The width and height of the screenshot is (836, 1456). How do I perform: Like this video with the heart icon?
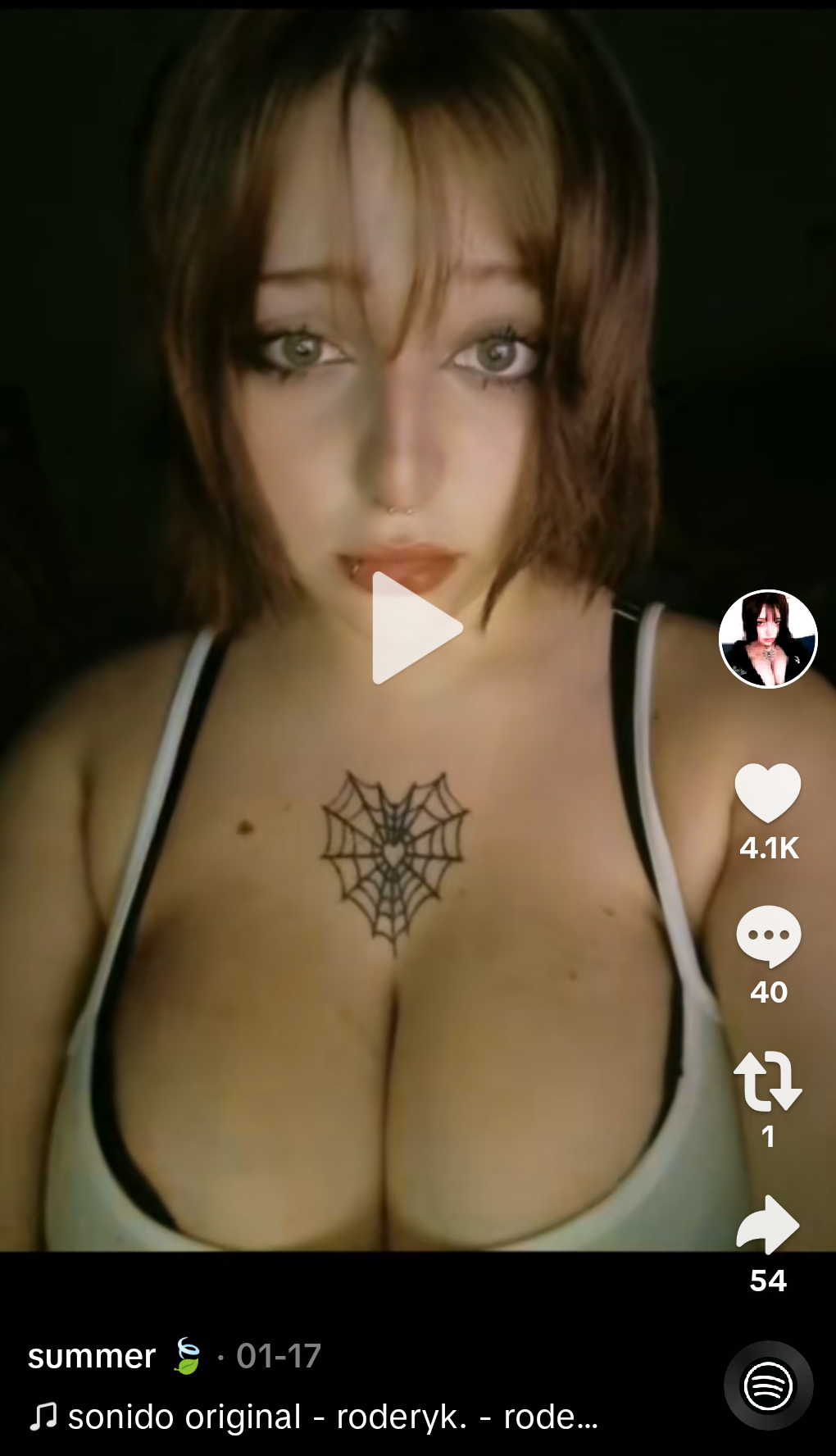coord(768,793)
